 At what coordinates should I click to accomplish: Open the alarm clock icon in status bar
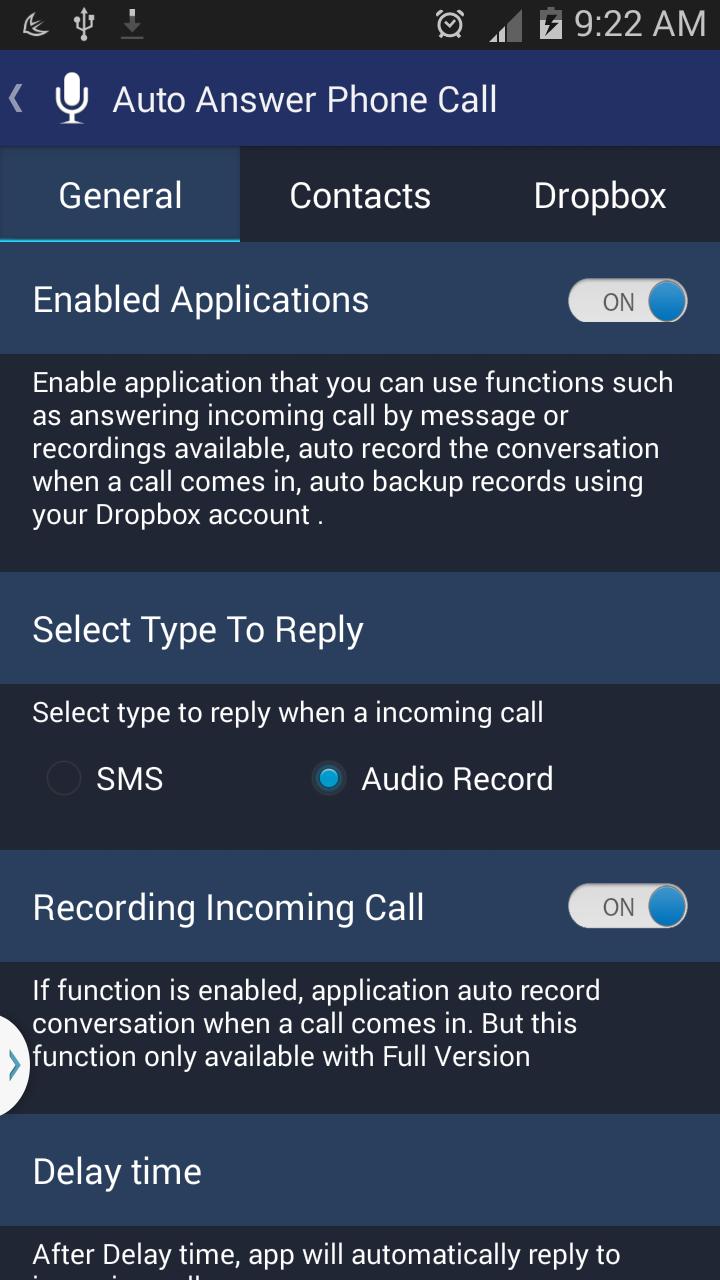tap(451, 22)
